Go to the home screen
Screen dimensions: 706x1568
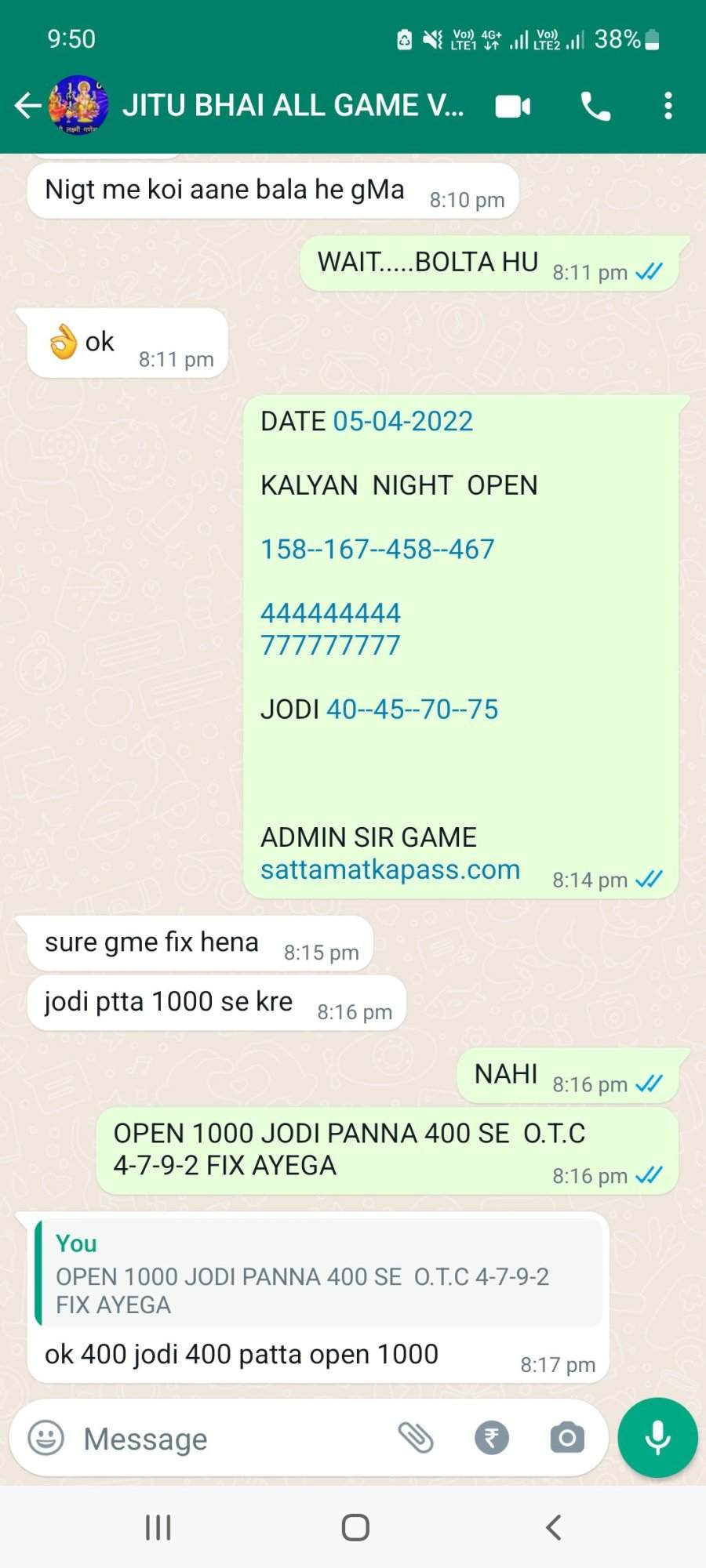355,1527
